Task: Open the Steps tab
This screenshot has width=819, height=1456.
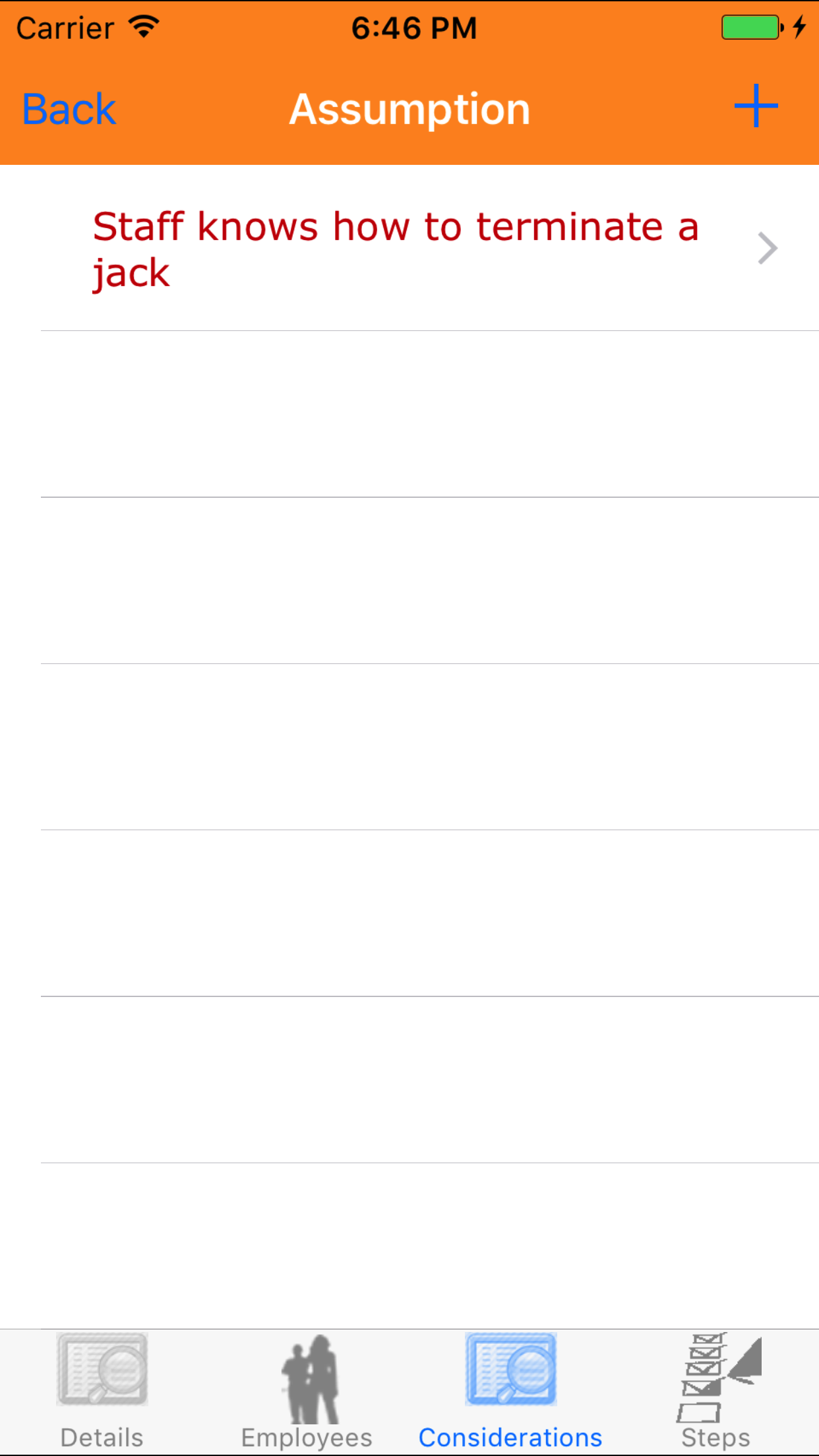Action: pyautogui.click(x=715, y=1391)
